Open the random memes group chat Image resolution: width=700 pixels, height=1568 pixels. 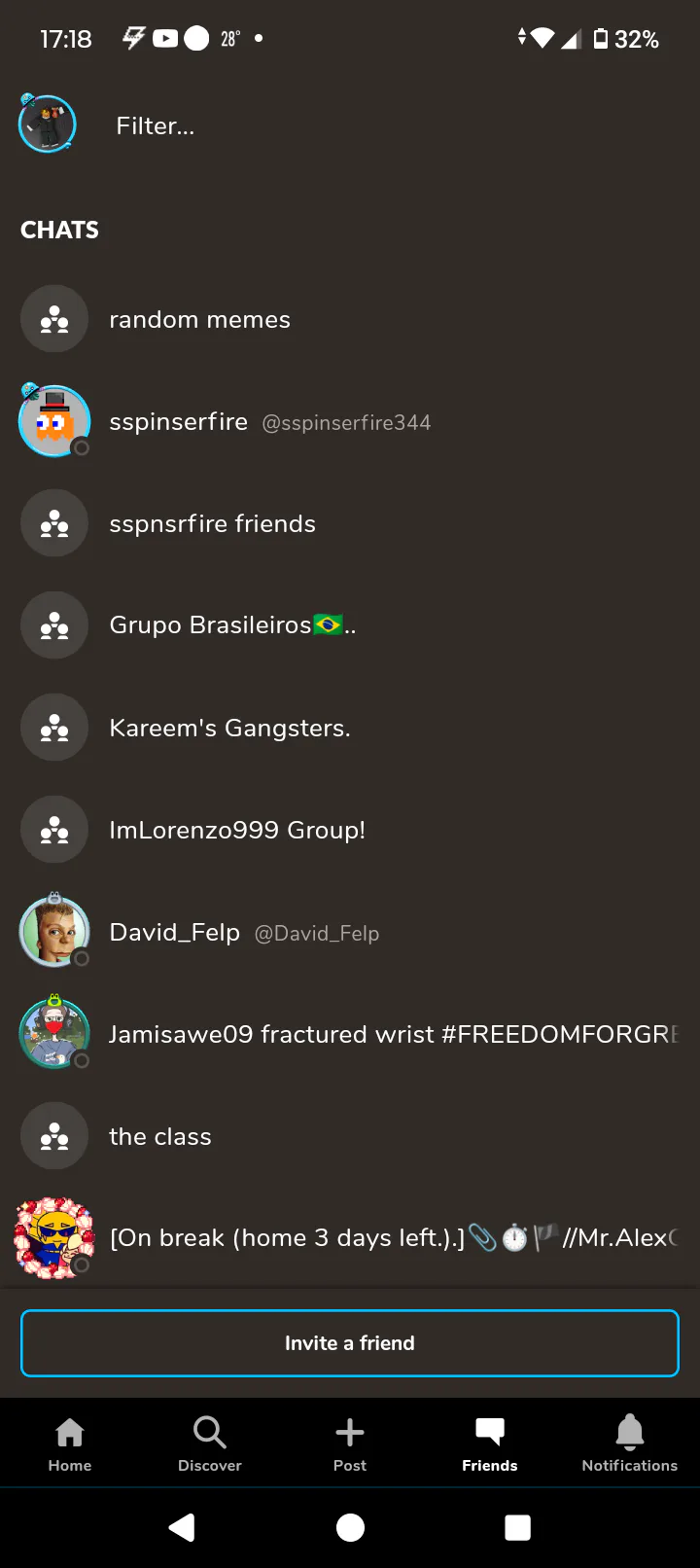(x=199, y=319)
